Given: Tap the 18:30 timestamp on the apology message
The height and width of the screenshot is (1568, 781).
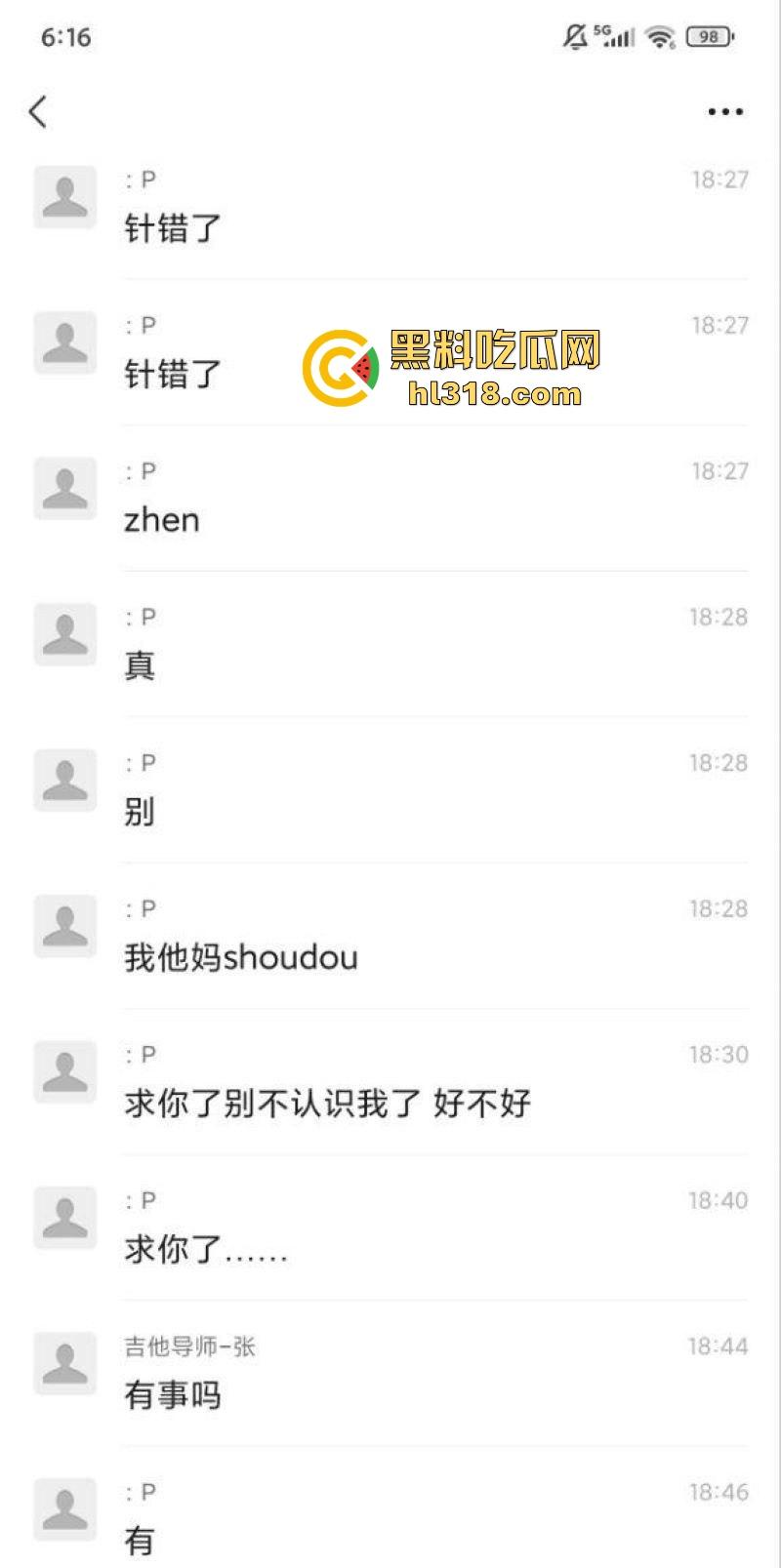Looking at the screenshot, I should (x=716, y=1054).
